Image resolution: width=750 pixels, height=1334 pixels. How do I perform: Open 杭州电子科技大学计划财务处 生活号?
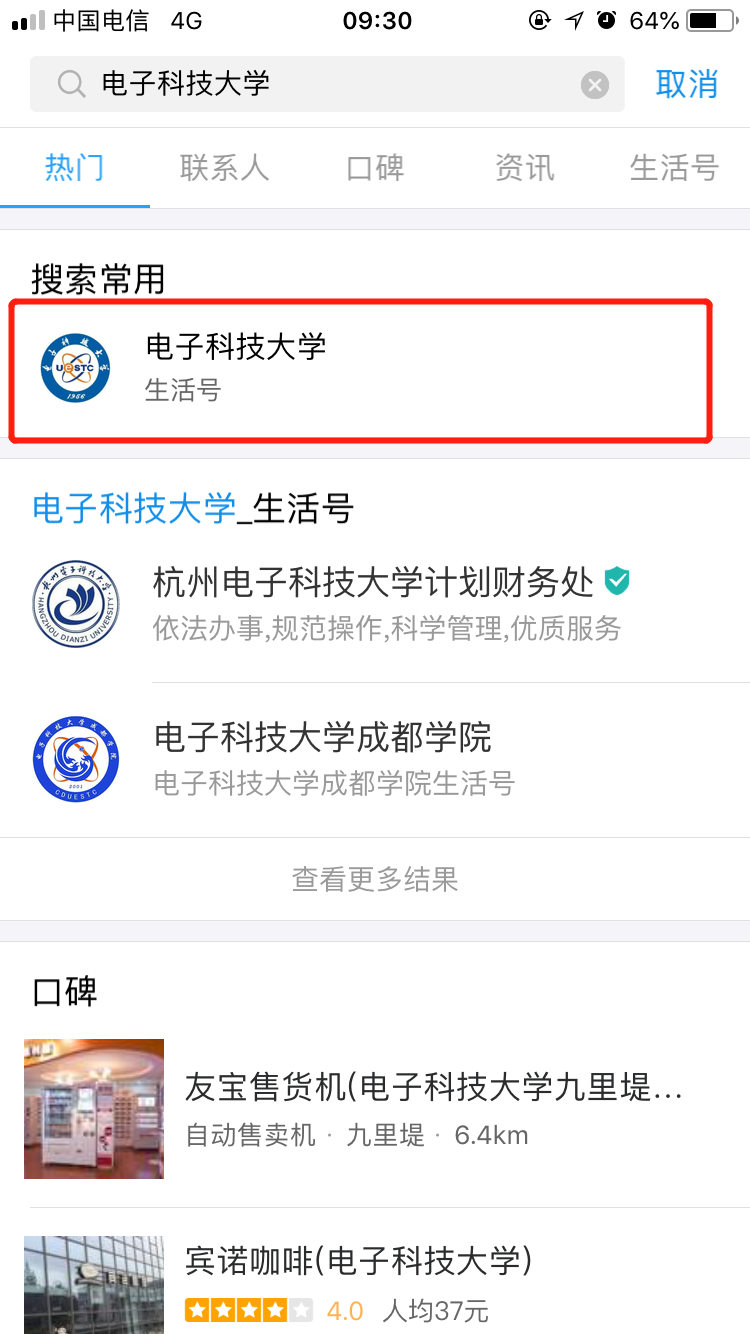pos(390,603)
